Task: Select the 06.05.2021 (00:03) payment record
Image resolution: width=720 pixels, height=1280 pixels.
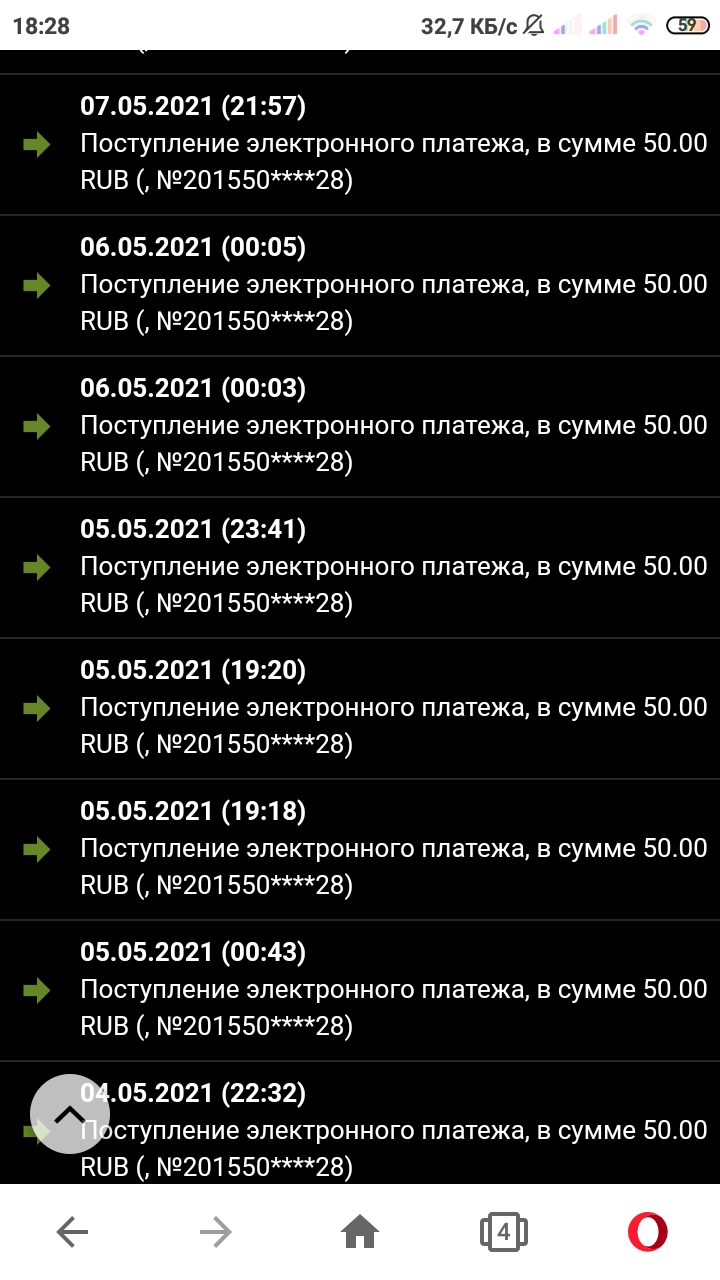Action: tap(390, 427)
